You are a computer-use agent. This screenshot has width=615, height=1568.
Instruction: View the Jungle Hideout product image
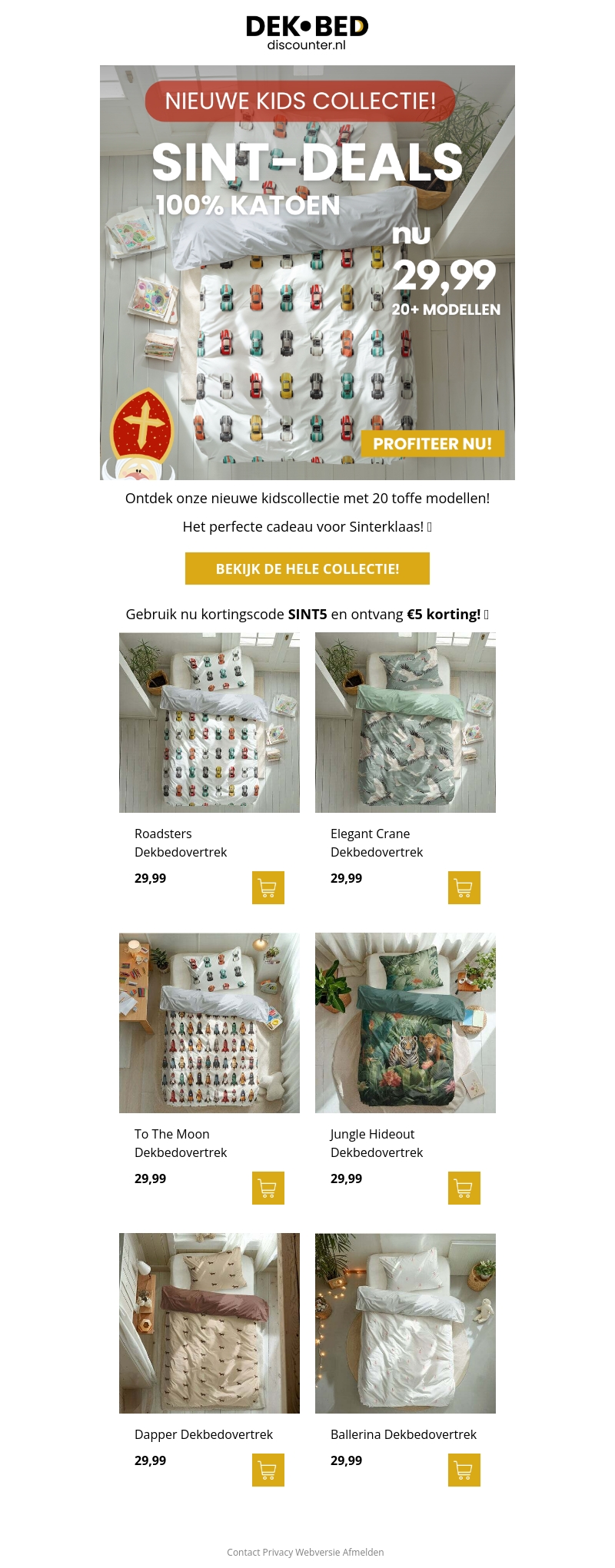pyautogui.click(x=405, y=1023)
